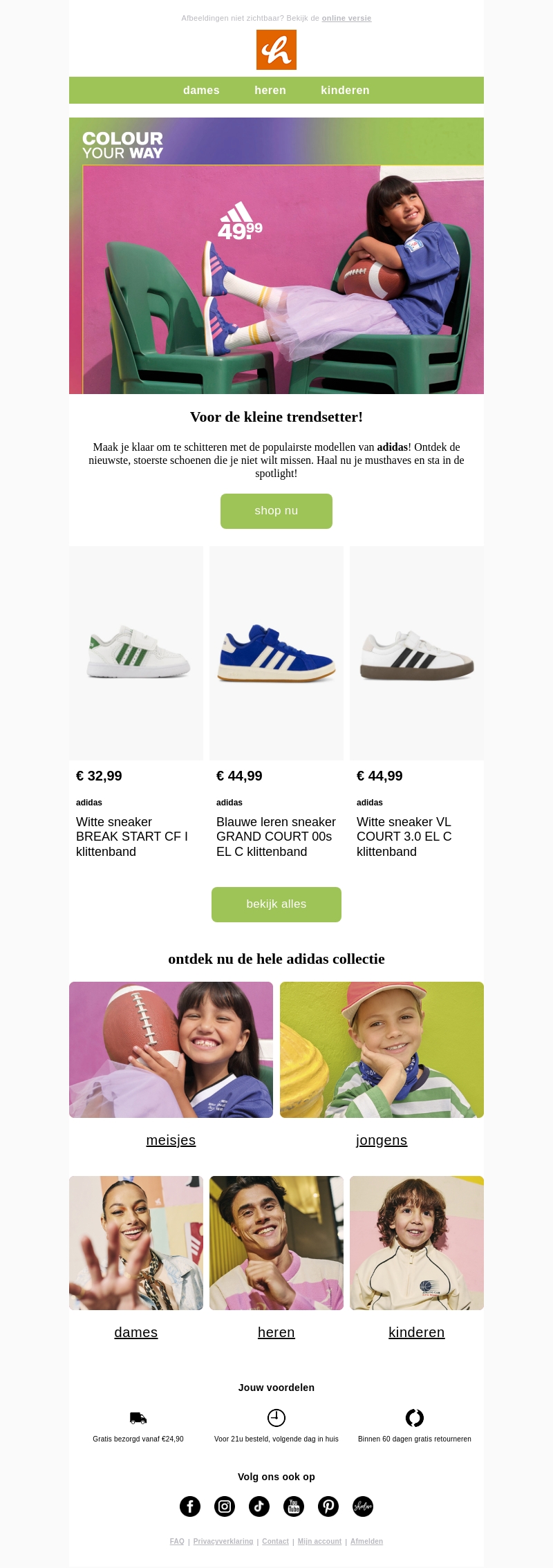
Task: Open the Pinterest icon
Action: click(328, 1506)
